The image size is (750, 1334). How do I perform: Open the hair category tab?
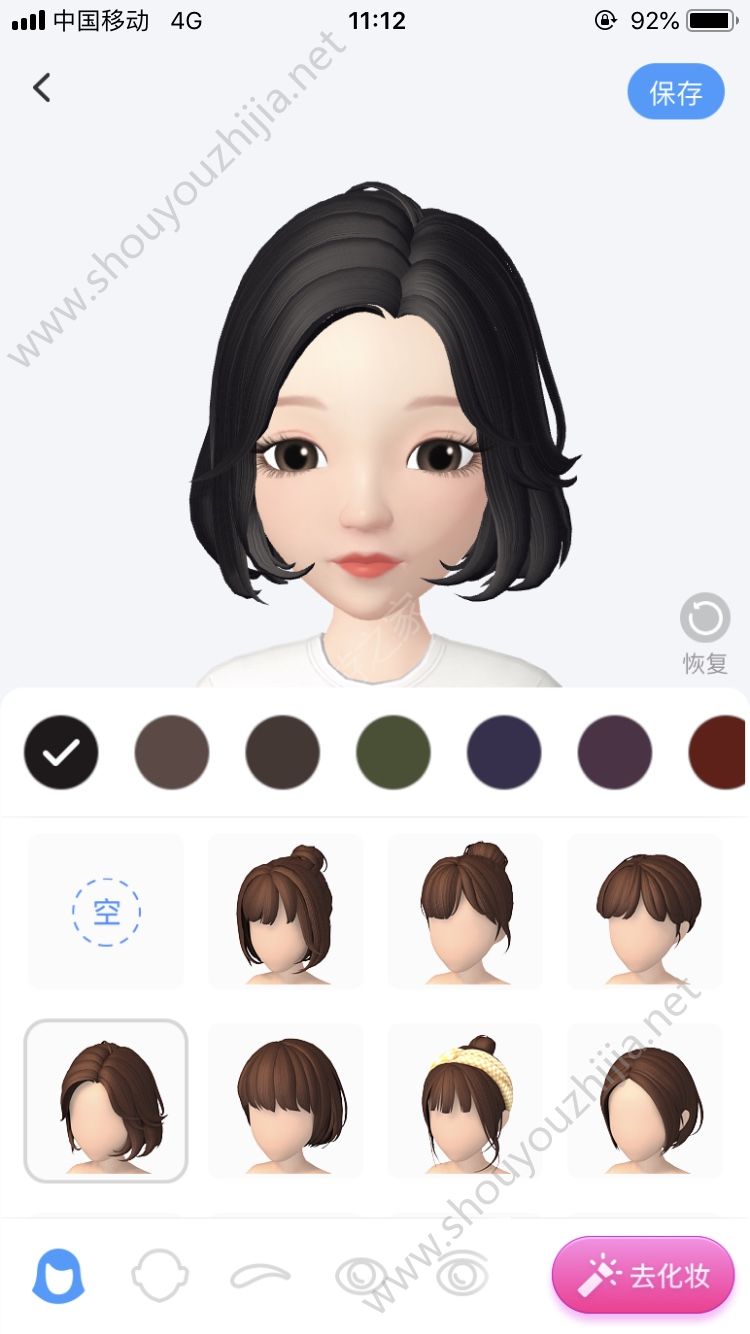click(59, 1276)
